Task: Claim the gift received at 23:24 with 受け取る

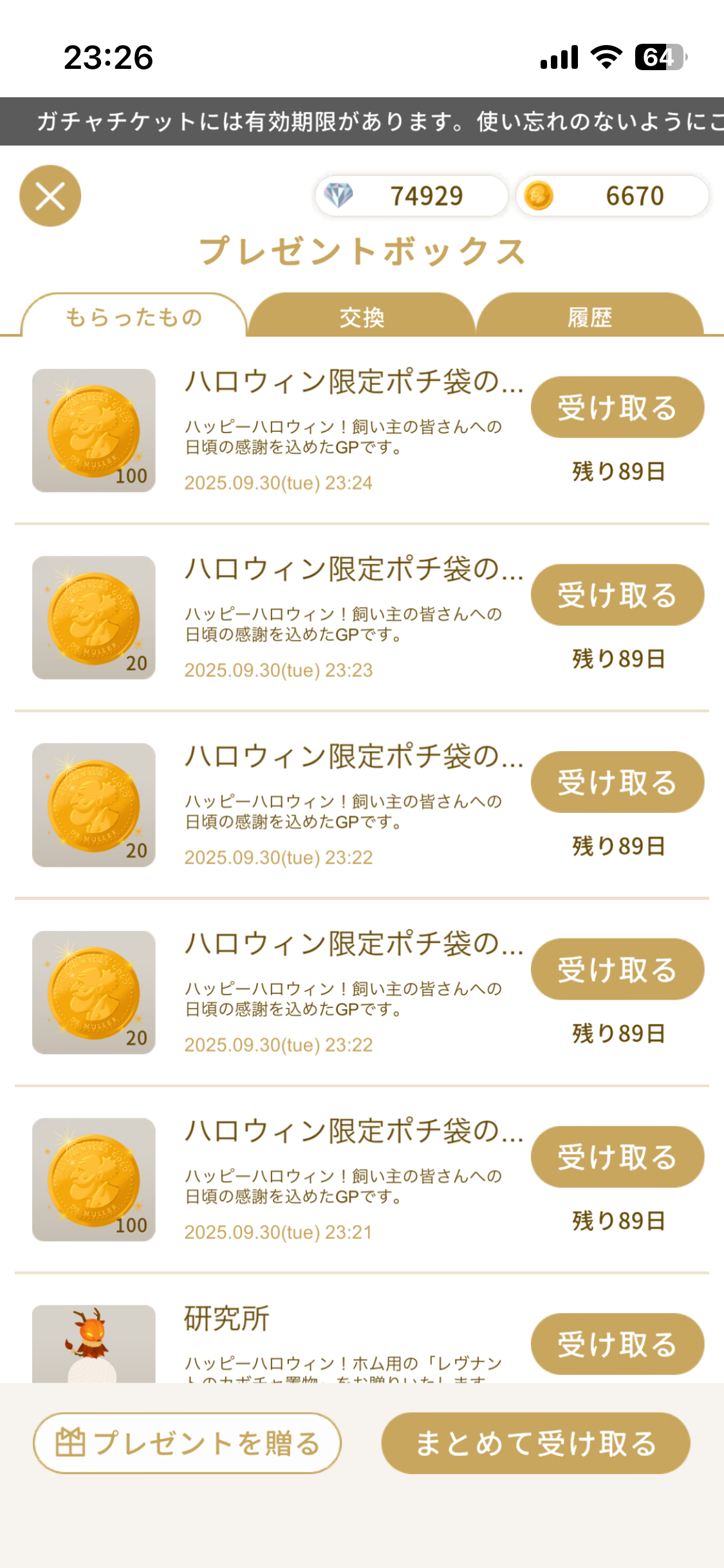Action: point(617,407)
